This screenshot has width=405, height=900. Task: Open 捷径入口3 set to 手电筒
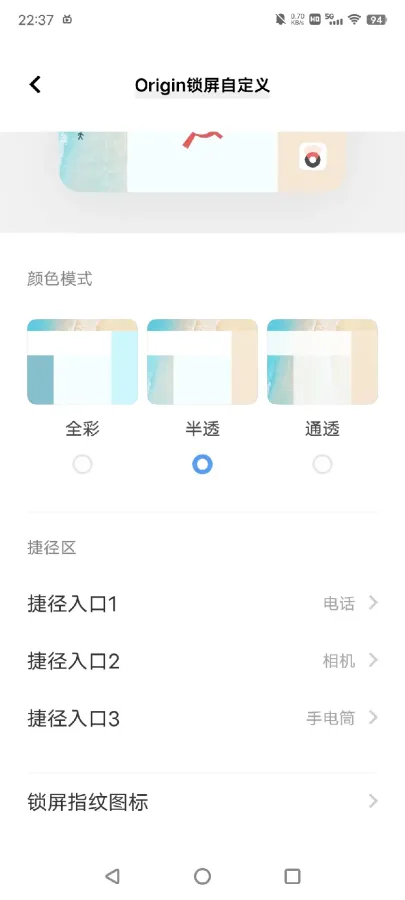point(202,718)
